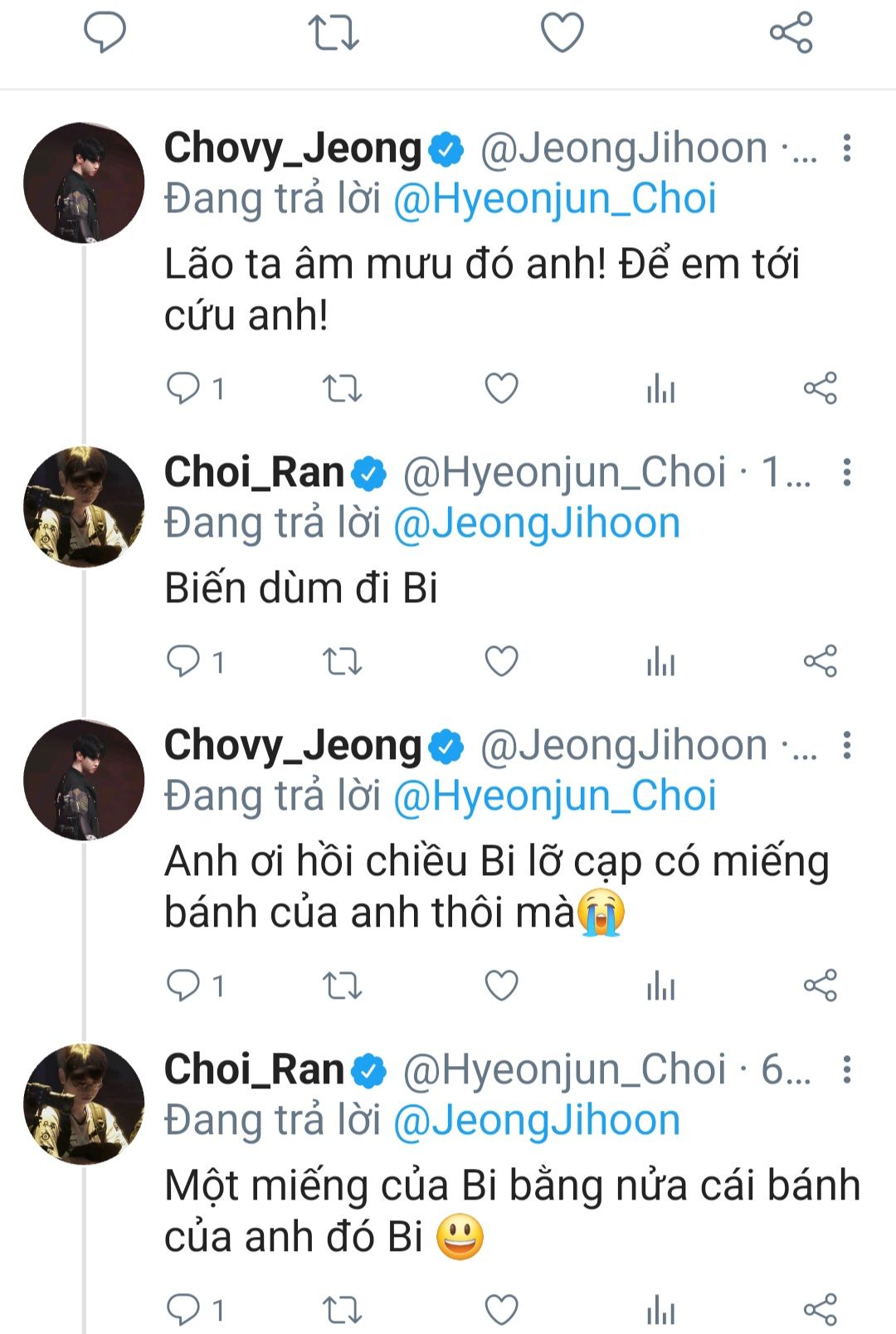Reply to the 'Một miếng của Bi' tweet
Screen dimensions: 896x1334
tap(183, 1309)
